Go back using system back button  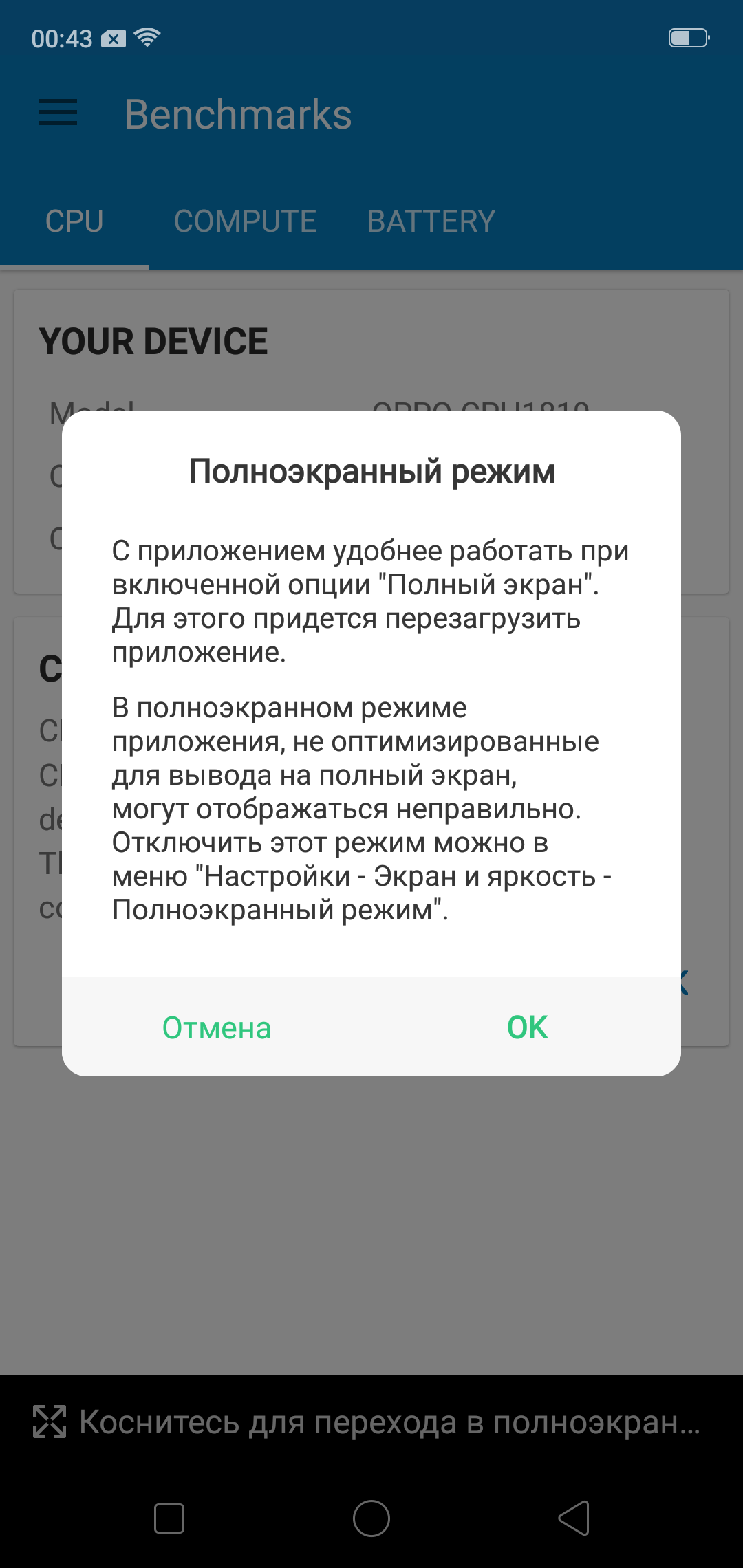[574, 1518]
